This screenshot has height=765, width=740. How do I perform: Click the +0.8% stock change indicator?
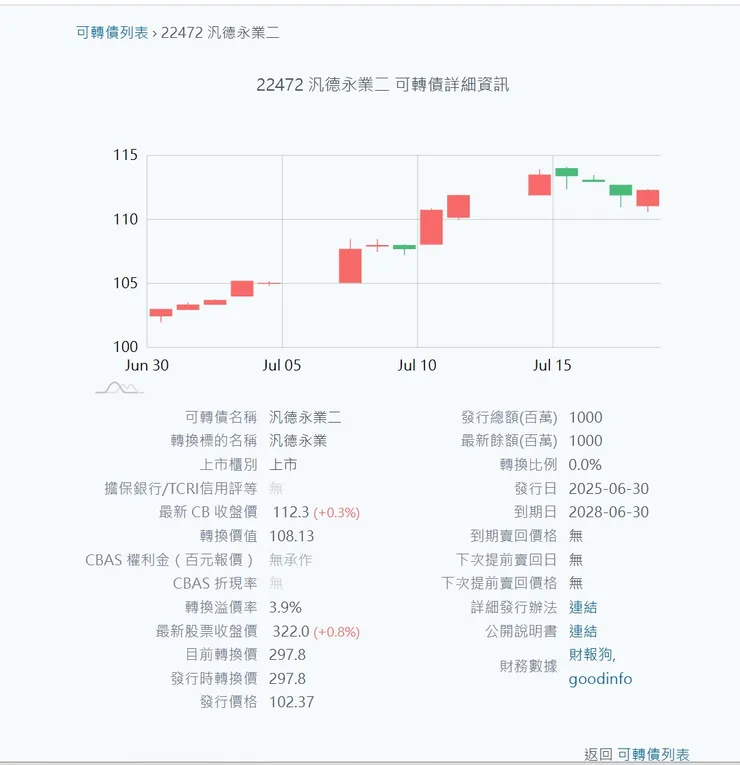point(338,631)
